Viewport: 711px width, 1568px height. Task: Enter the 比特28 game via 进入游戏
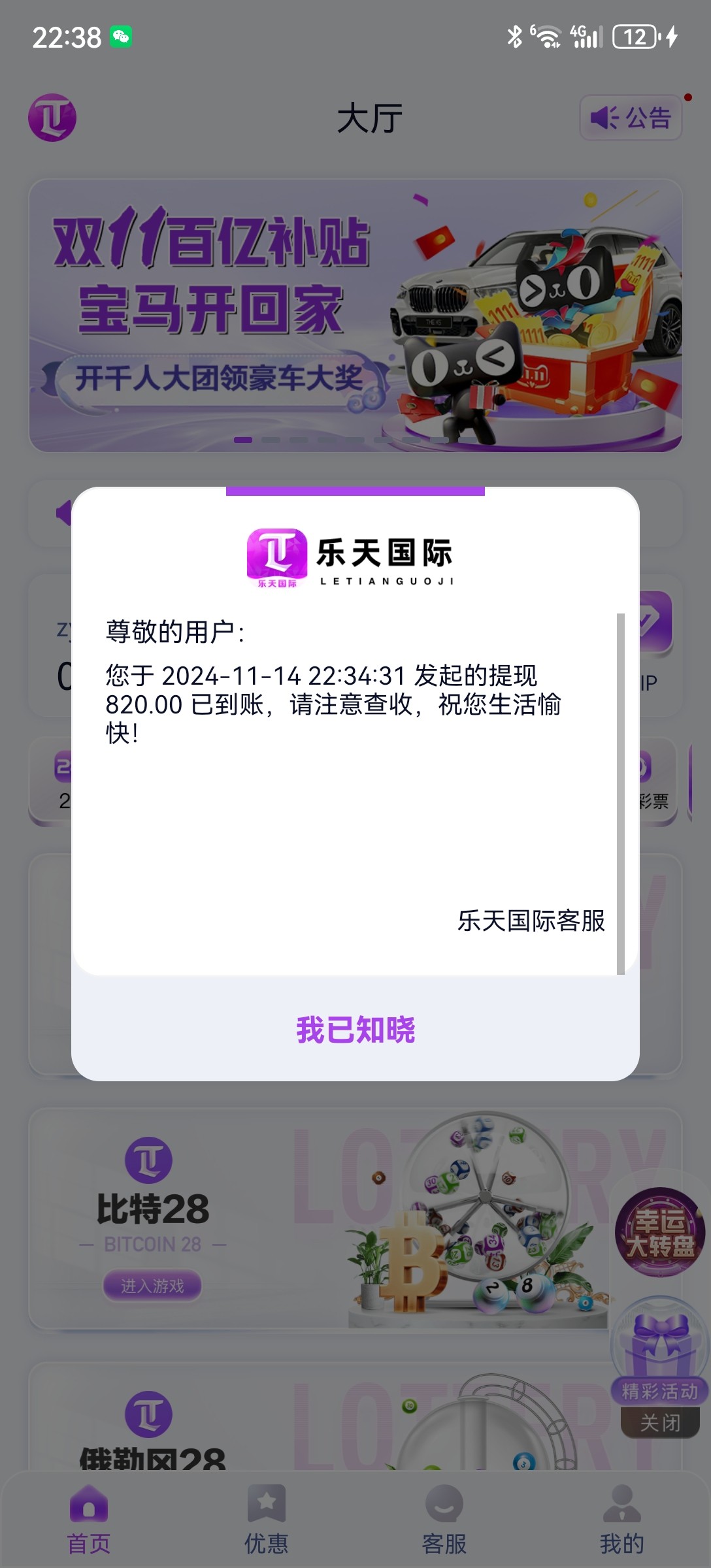tap(152, 1286)
